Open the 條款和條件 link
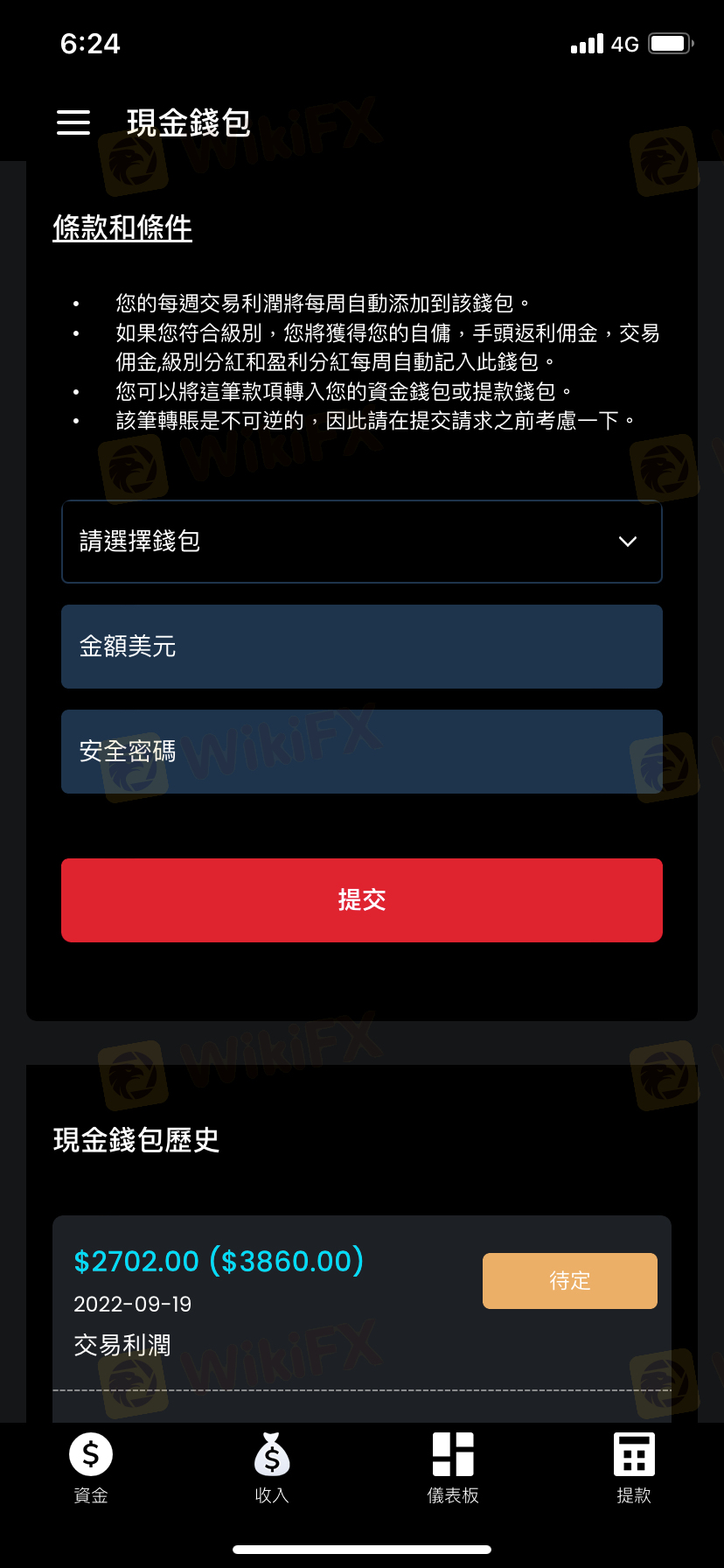The image size is (724, 1568). (122, 228)
